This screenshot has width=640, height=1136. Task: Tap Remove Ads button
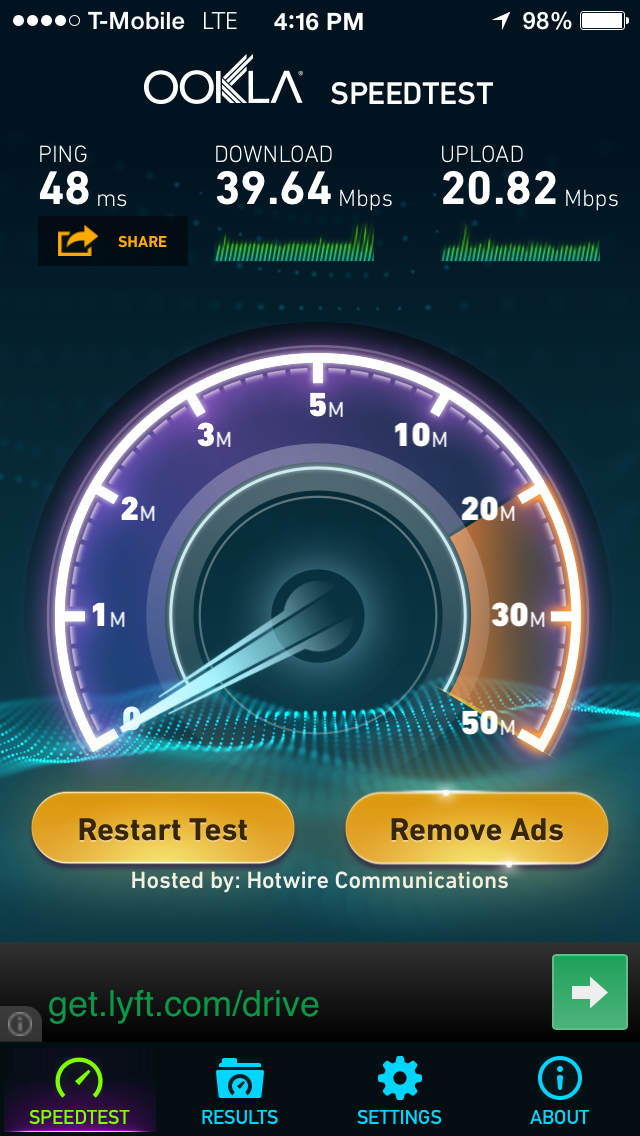coord(476,829)
